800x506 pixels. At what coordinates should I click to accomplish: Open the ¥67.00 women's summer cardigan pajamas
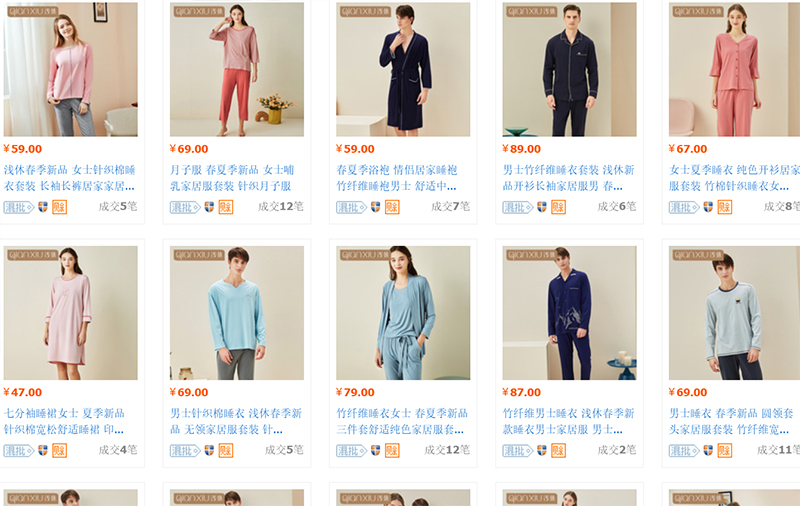(735, 70)
